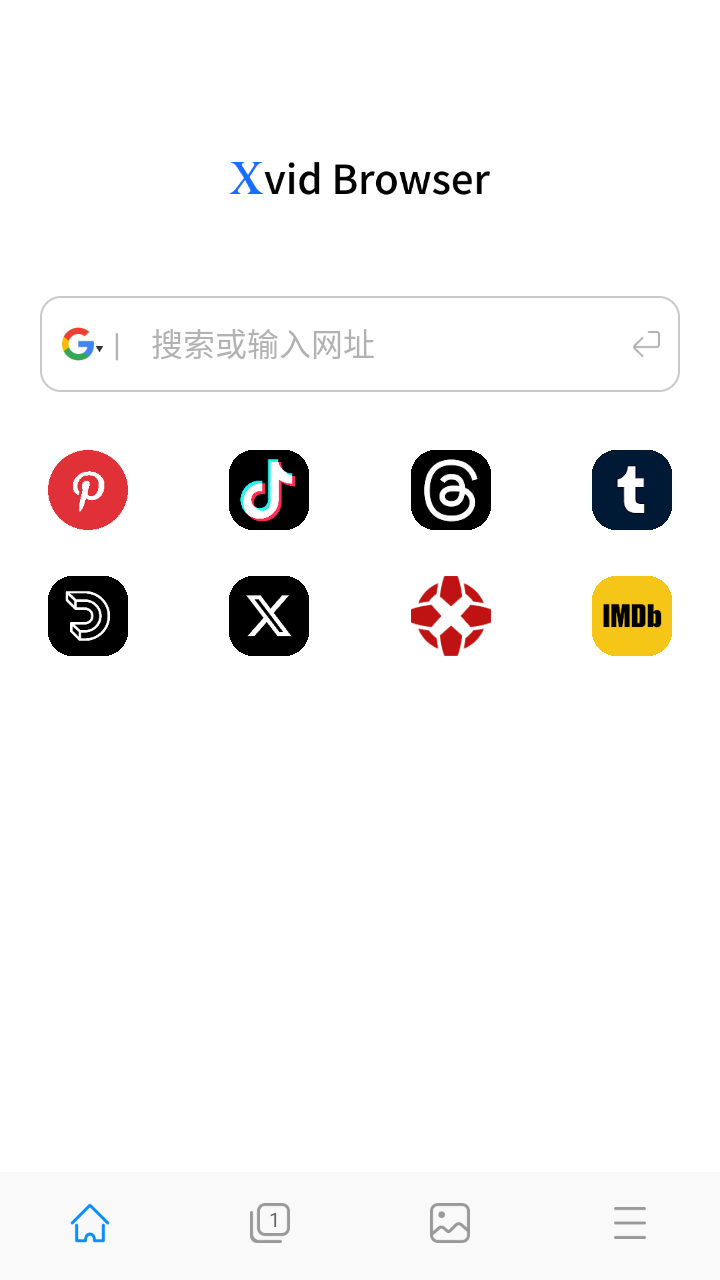View open tabs switcher

270,1222
